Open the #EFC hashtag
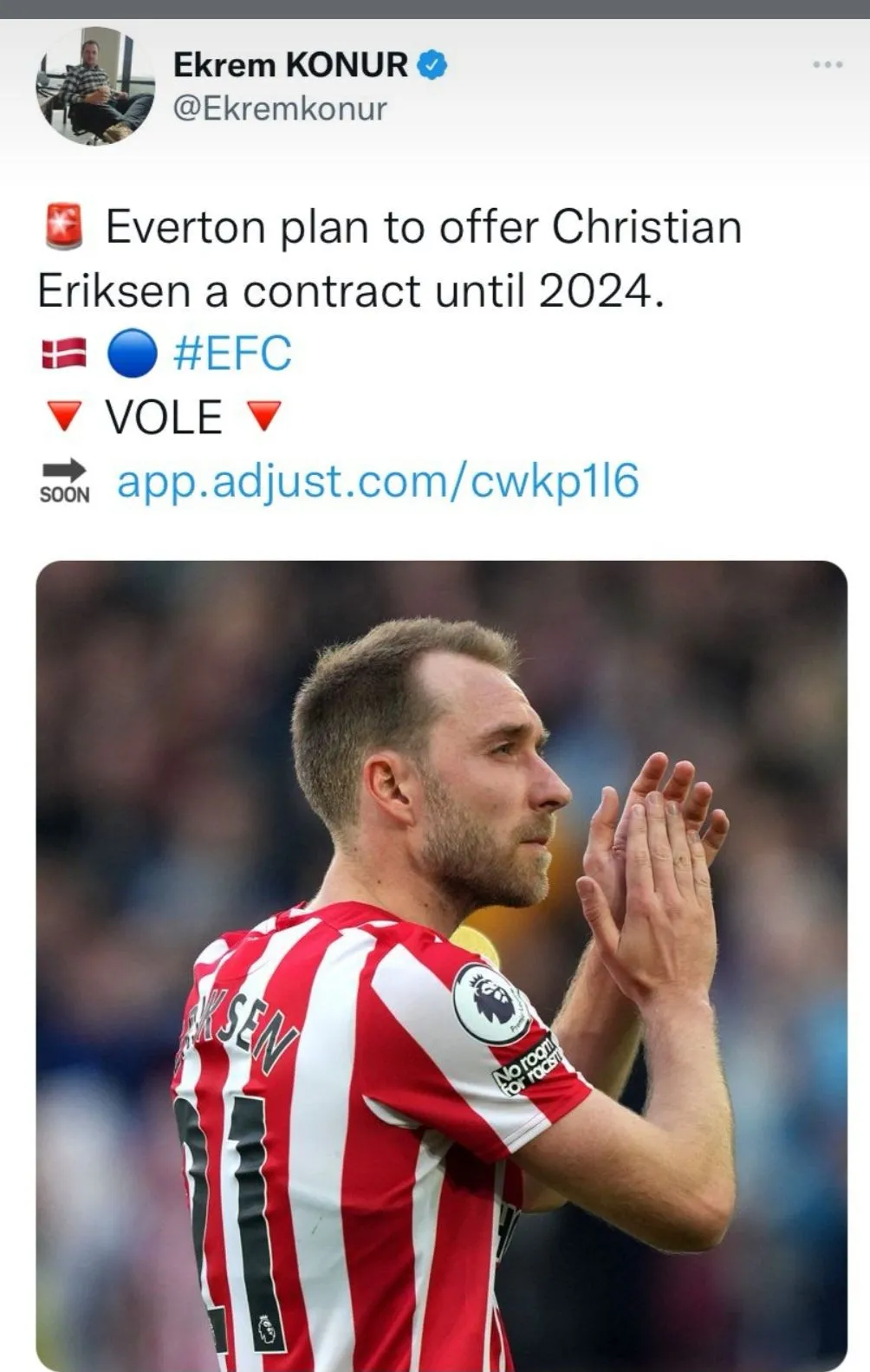870x1372 pixels. [x=232, y=354]
